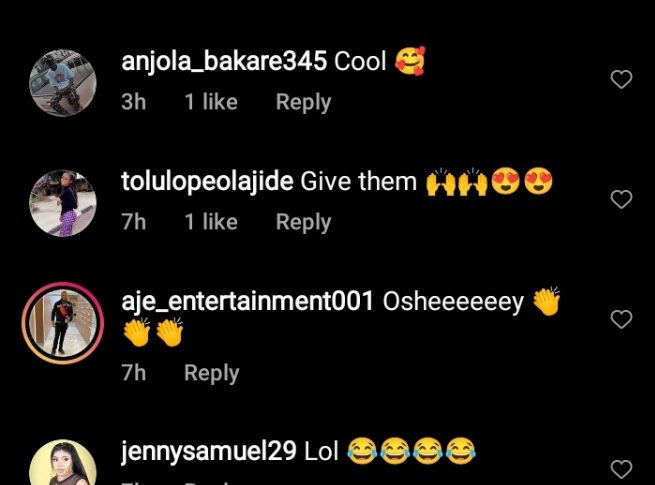
Task: View aje_entertainment001's story avatar
Action: (62, 324)
